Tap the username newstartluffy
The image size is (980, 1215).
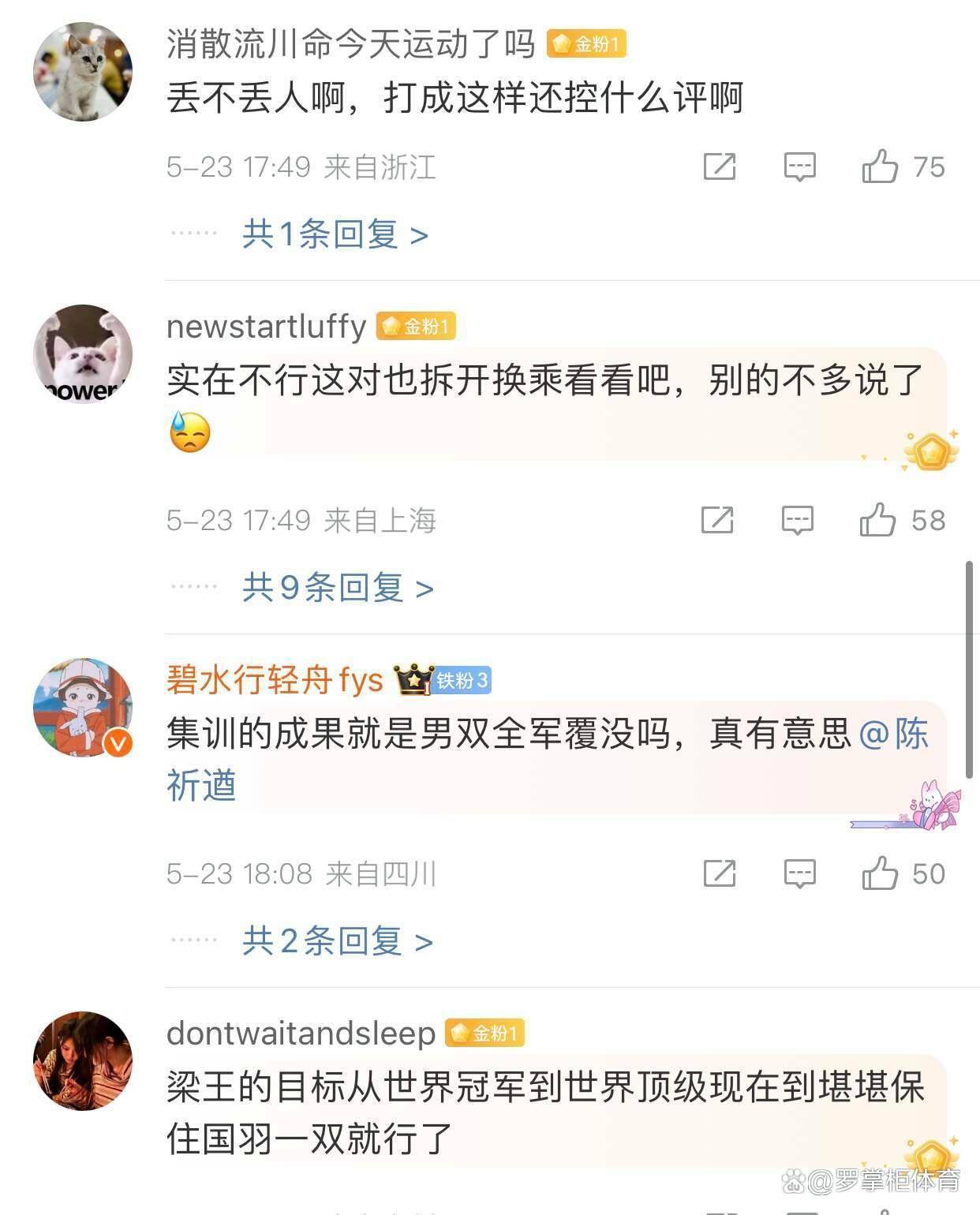(267, 326)
